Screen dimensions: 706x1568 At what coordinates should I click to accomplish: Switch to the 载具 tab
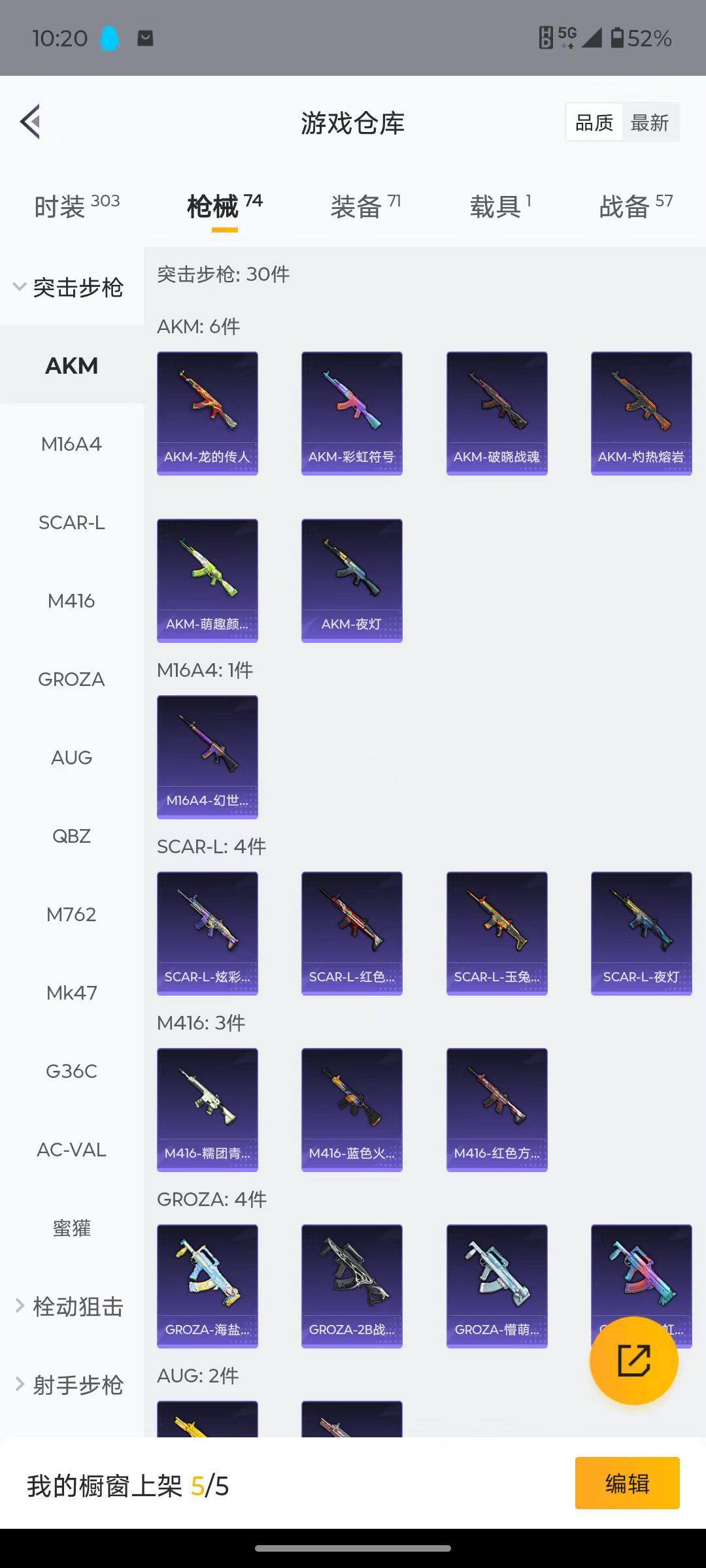500,206
